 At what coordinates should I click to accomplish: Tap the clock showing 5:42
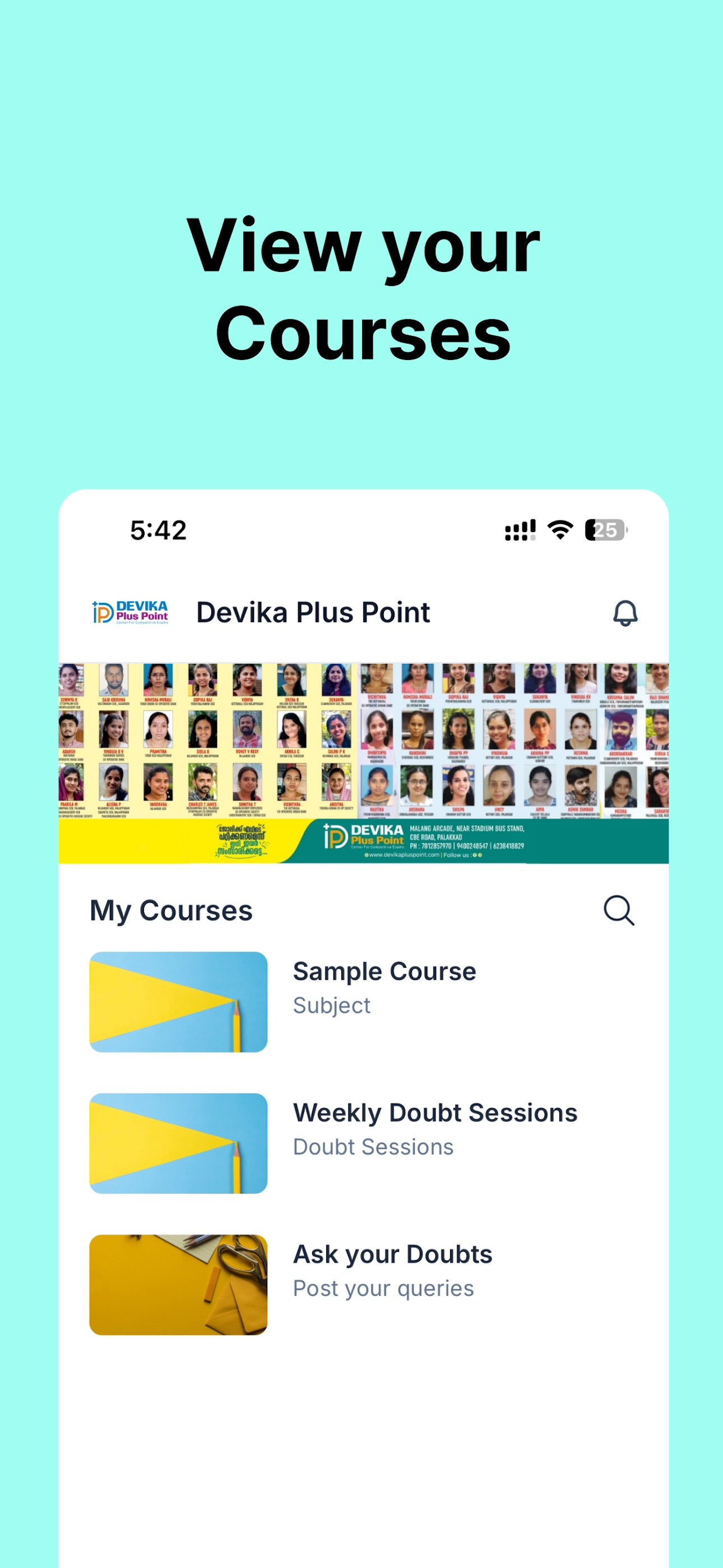coord(156,530)
